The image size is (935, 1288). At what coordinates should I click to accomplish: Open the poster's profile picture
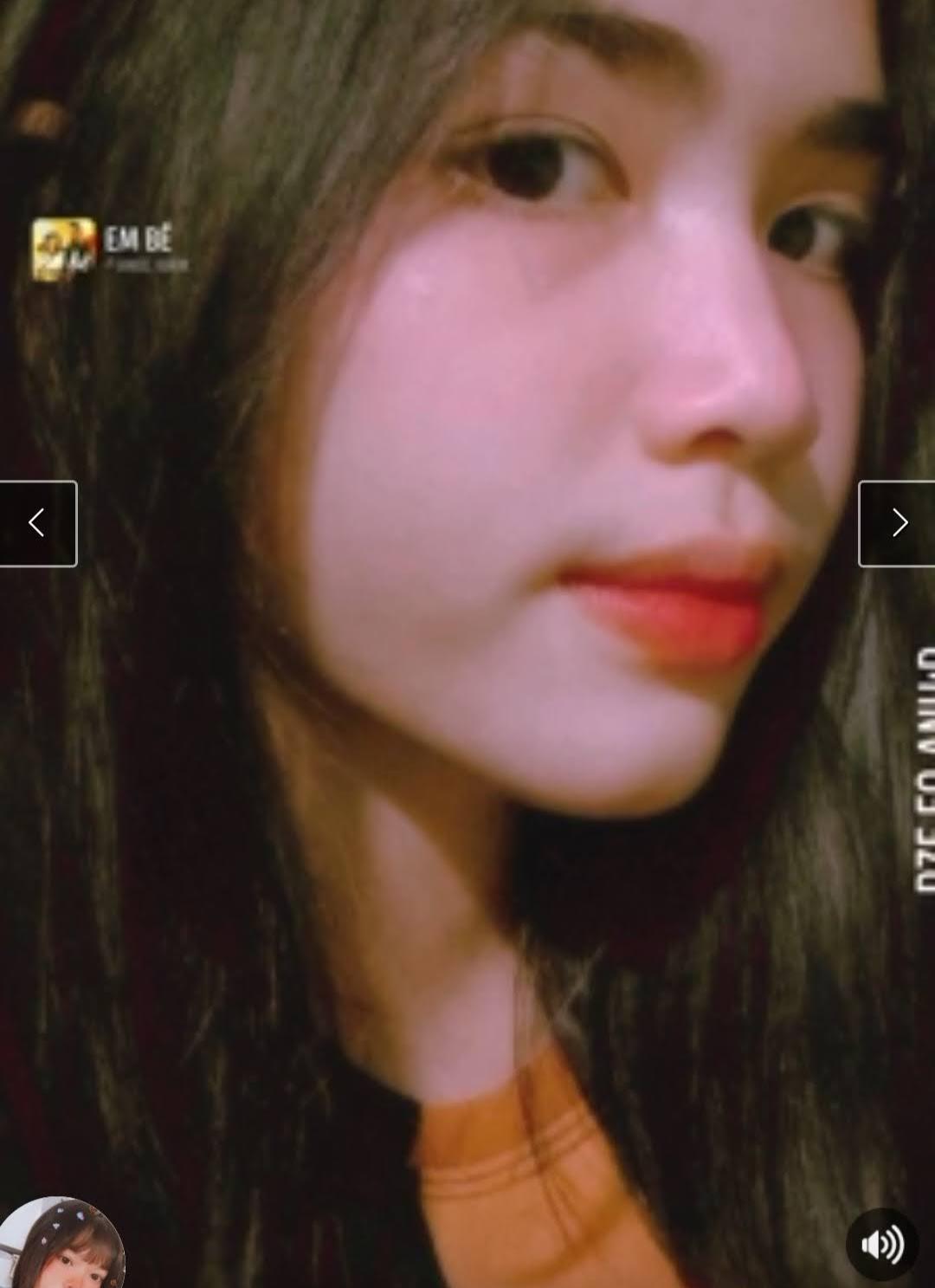(x=61, y=1246)
